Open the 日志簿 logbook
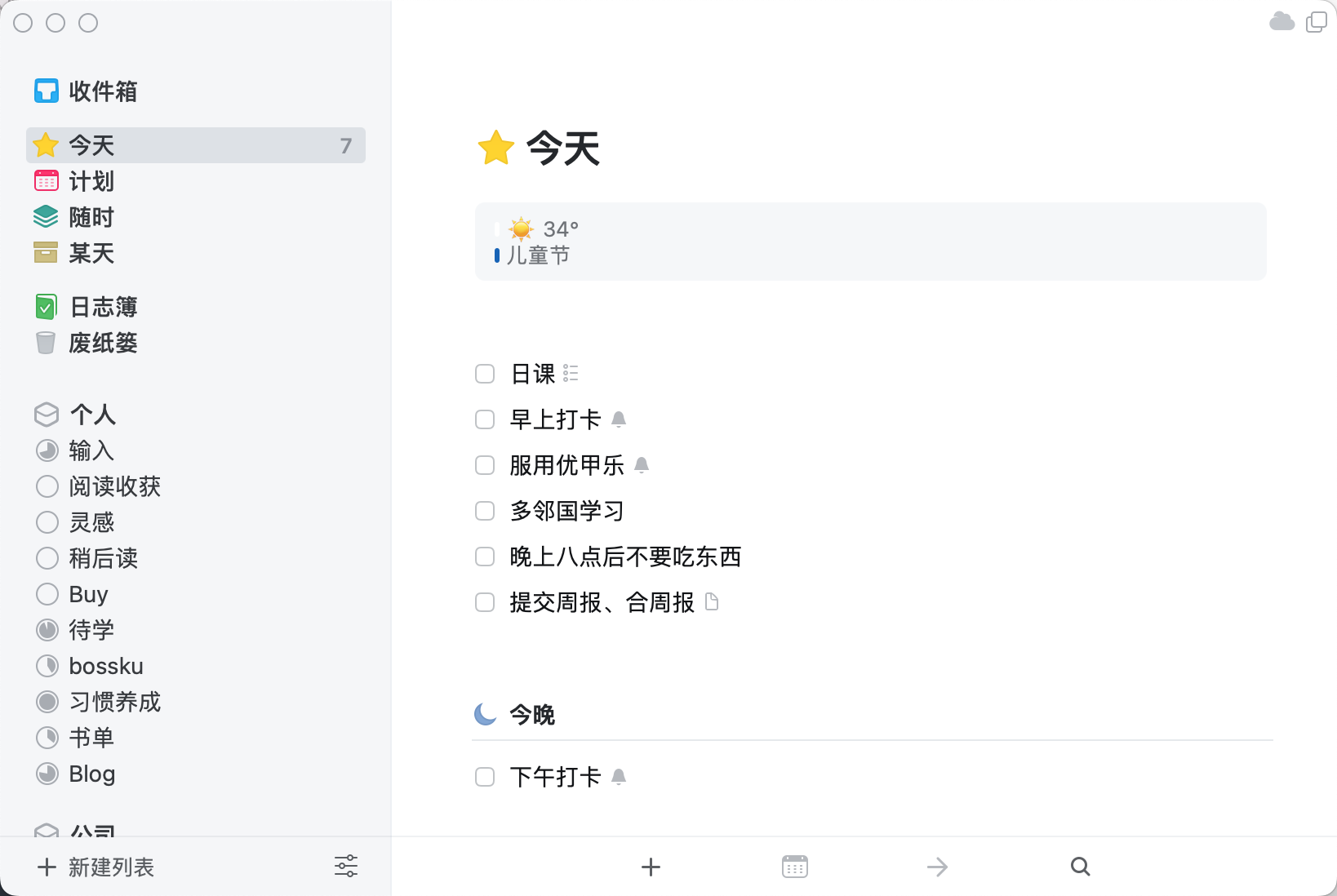 (x=103, y=307)
